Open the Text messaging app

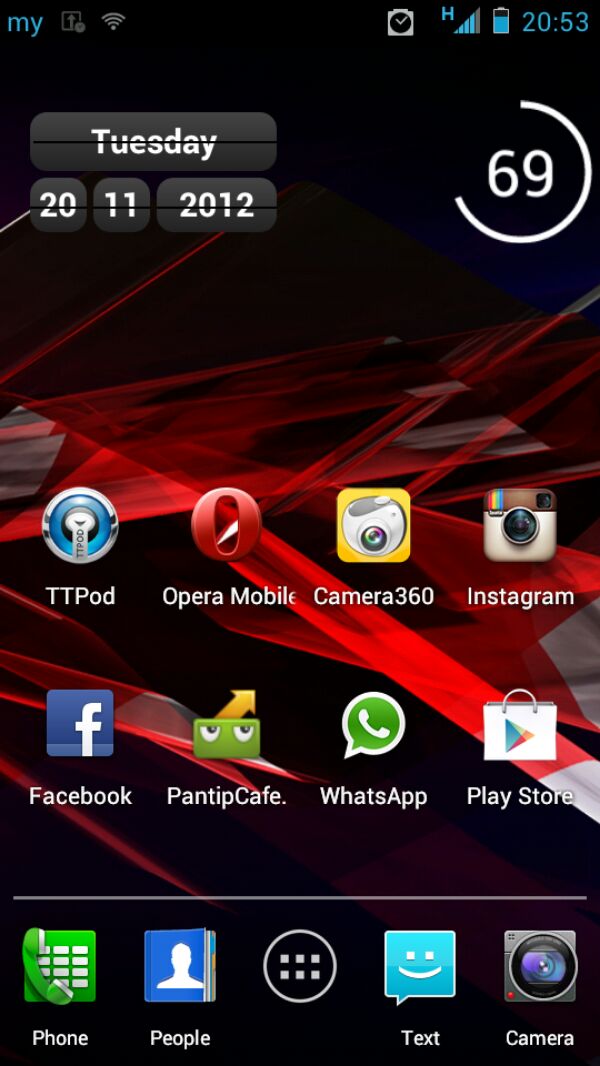[x=420, y=966]
